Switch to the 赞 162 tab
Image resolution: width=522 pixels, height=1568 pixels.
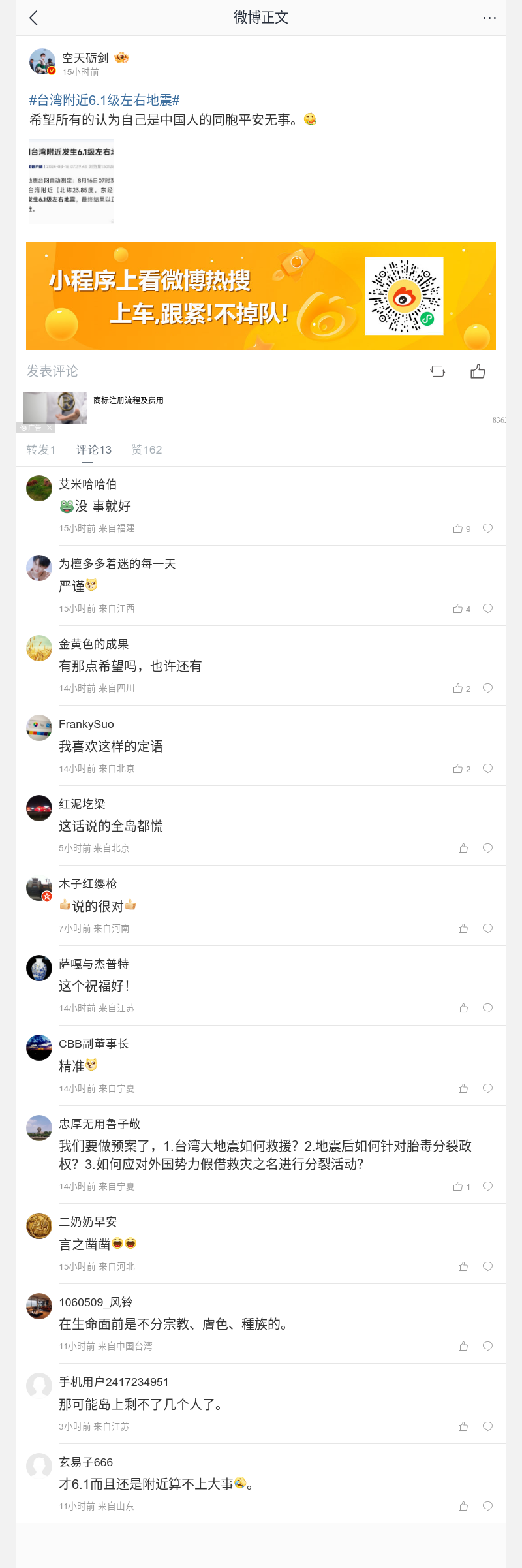tap(146, 450)
